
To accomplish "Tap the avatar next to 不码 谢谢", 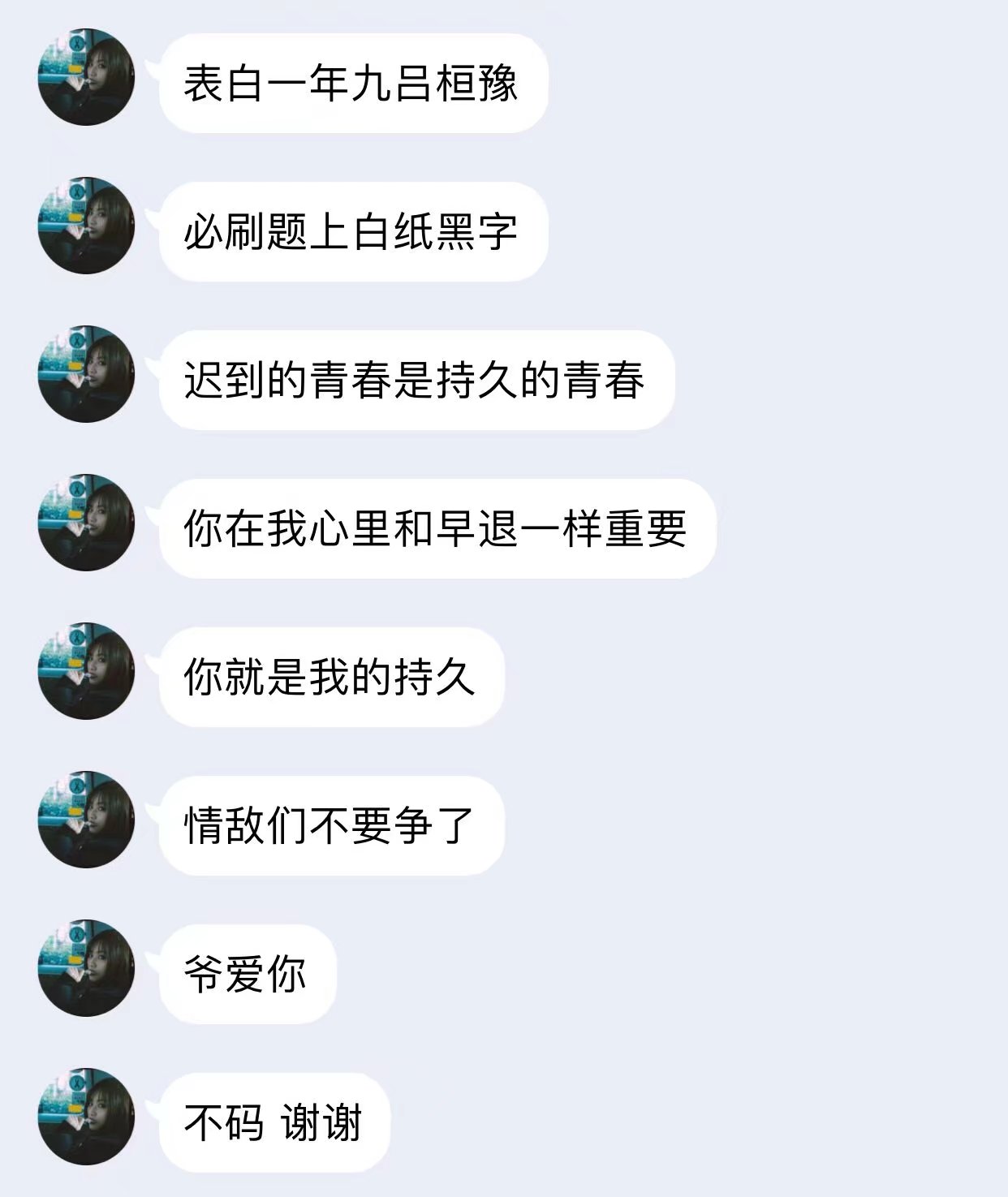I will [x=86, y=1117].
